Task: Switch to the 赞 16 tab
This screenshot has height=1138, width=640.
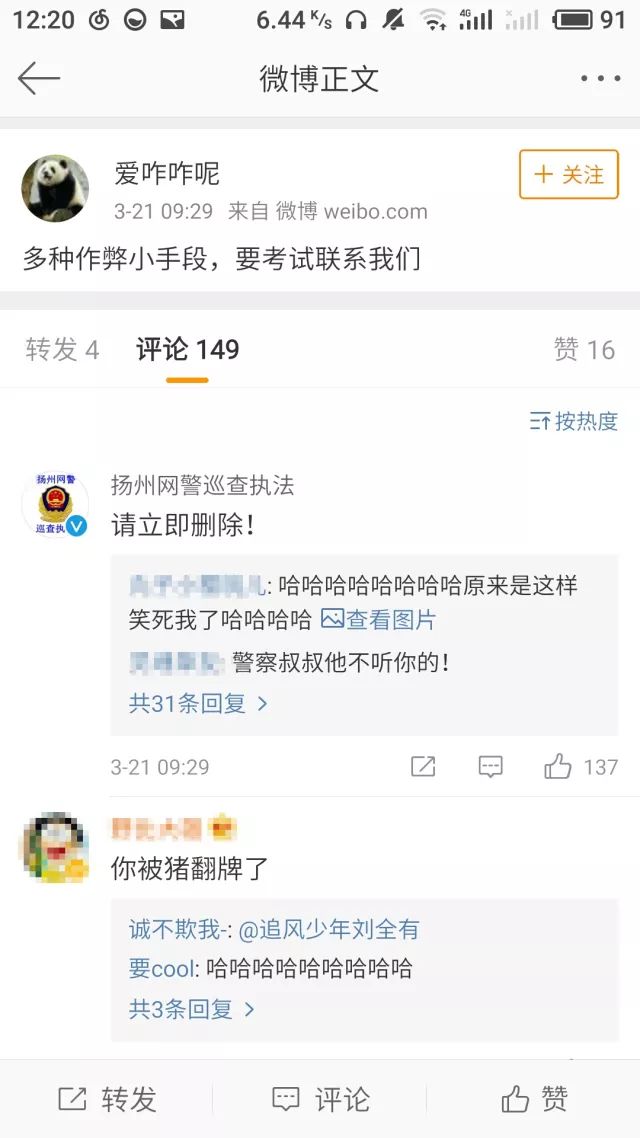Action: [584, 349]
